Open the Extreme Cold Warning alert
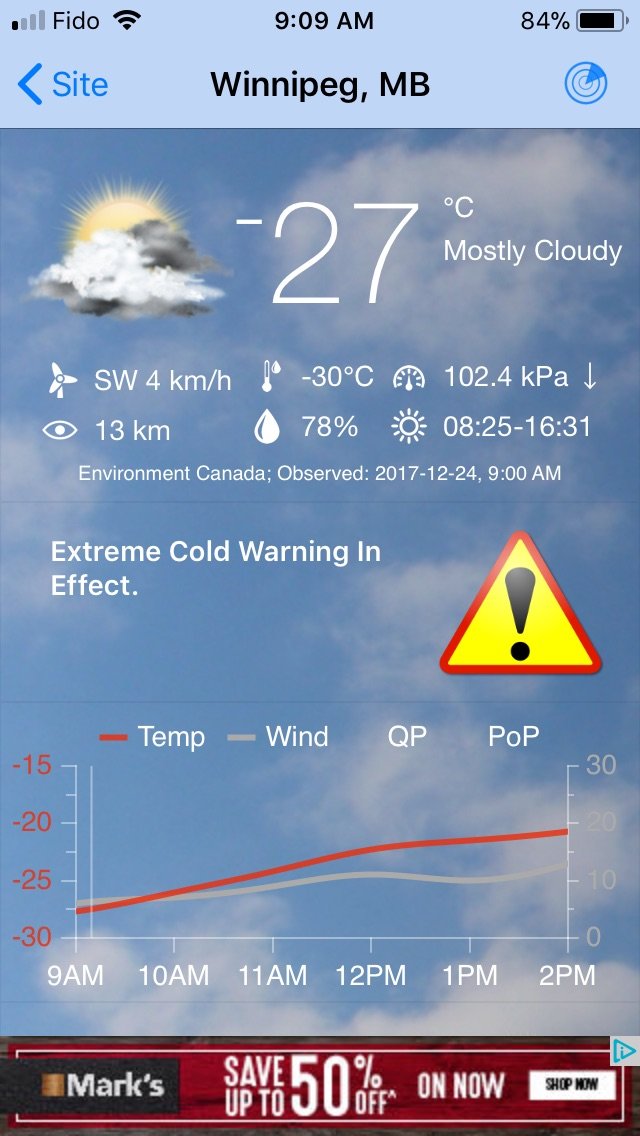The width and height of the screenshot is (640, 1136). click(x=320, y=600)
